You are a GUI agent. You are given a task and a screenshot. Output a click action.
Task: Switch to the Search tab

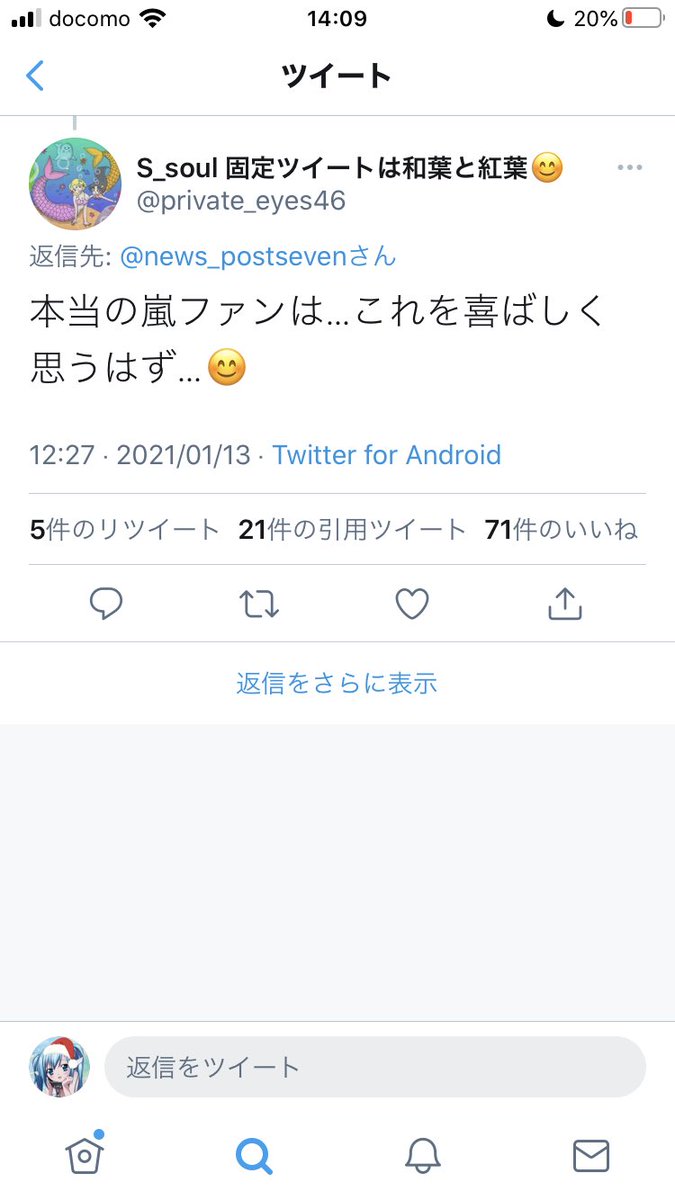254,1156
